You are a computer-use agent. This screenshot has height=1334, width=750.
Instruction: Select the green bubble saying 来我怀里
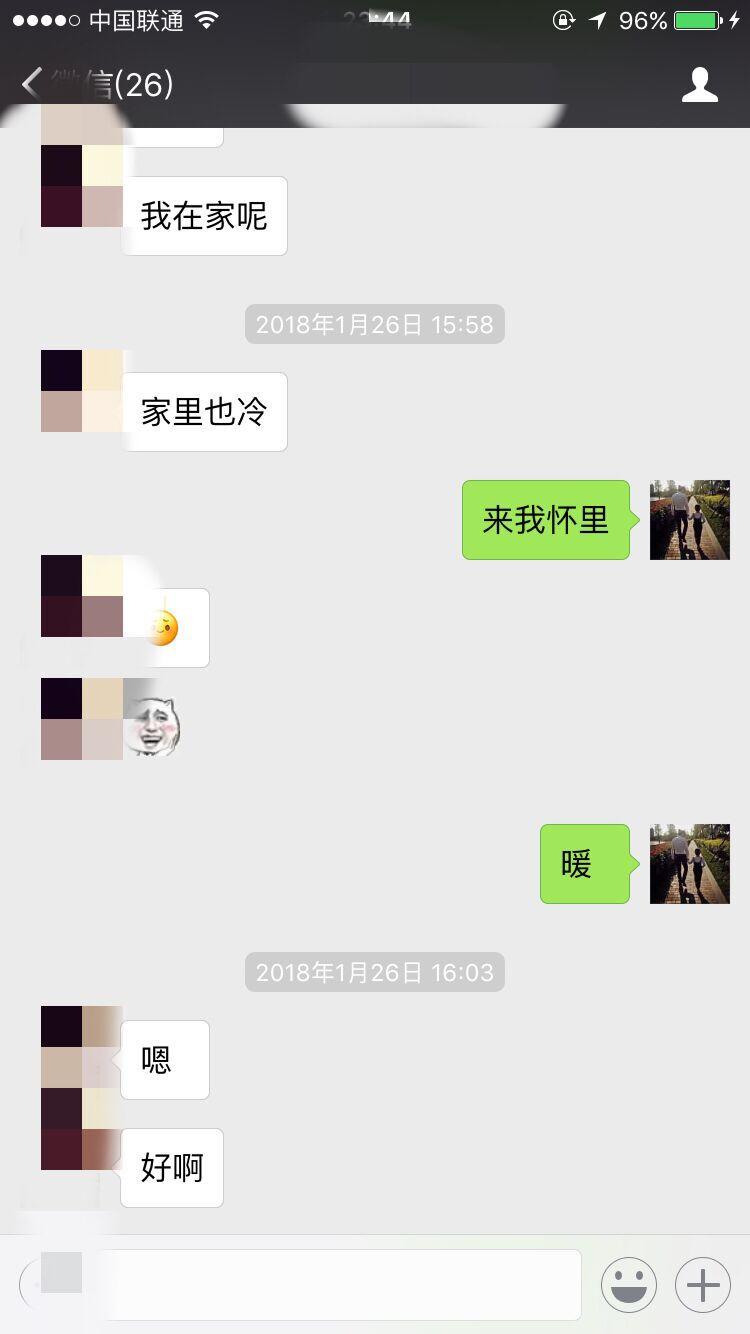(x=546, y=519)
